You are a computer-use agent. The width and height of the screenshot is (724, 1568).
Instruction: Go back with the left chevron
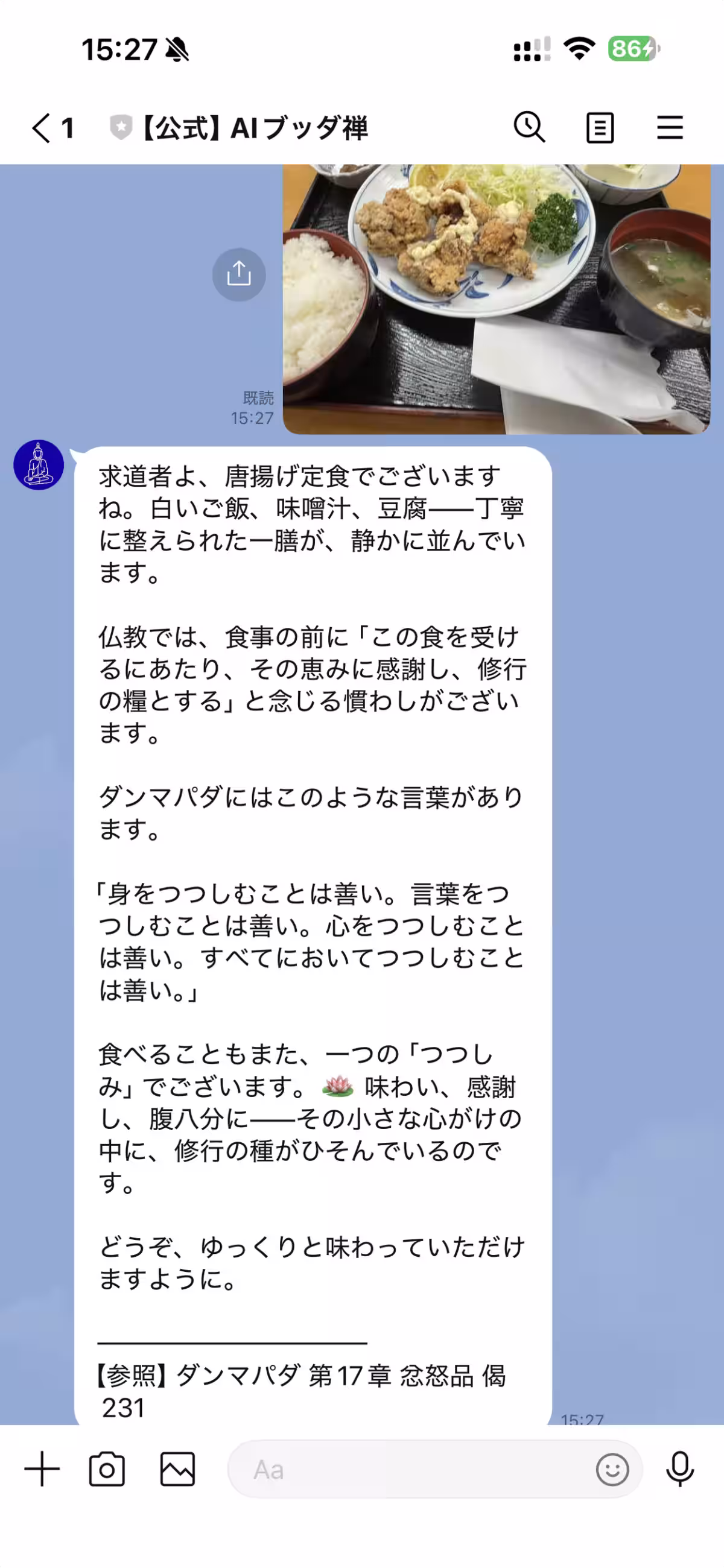[40, 127]
